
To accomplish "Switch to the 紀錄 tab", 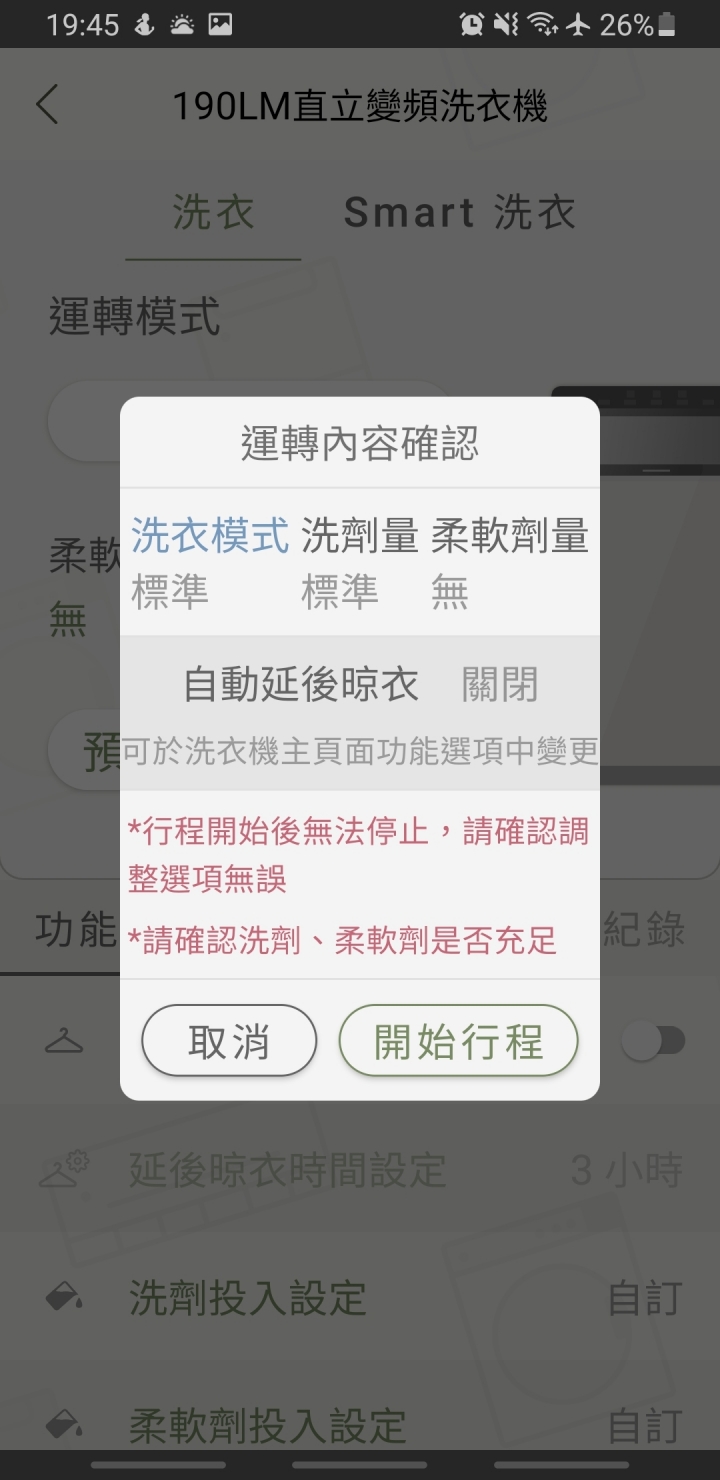I will click(x=645, y=930).
